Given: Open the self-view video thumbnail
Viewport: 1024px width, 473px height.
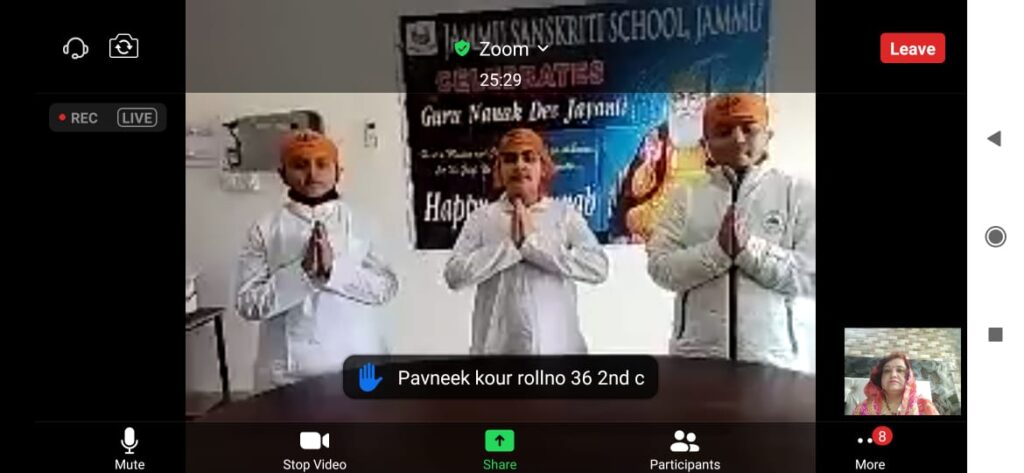Looking at the screenshot, I should coord(902,371).
